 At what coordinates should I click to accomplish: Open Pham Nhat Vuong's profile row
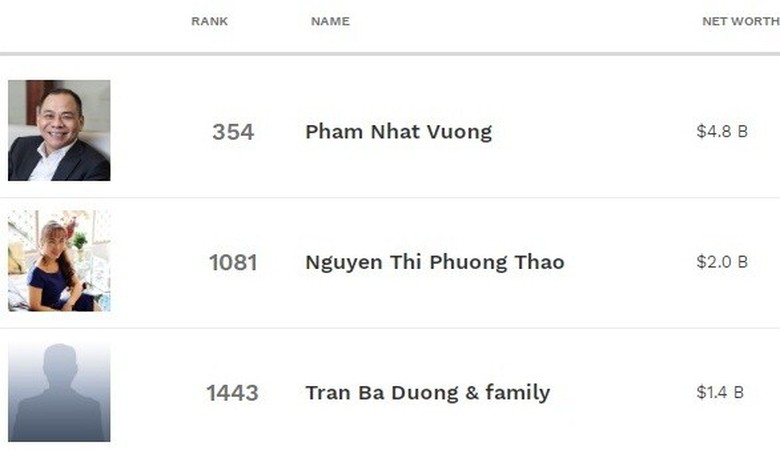click(x=398, y=132)
